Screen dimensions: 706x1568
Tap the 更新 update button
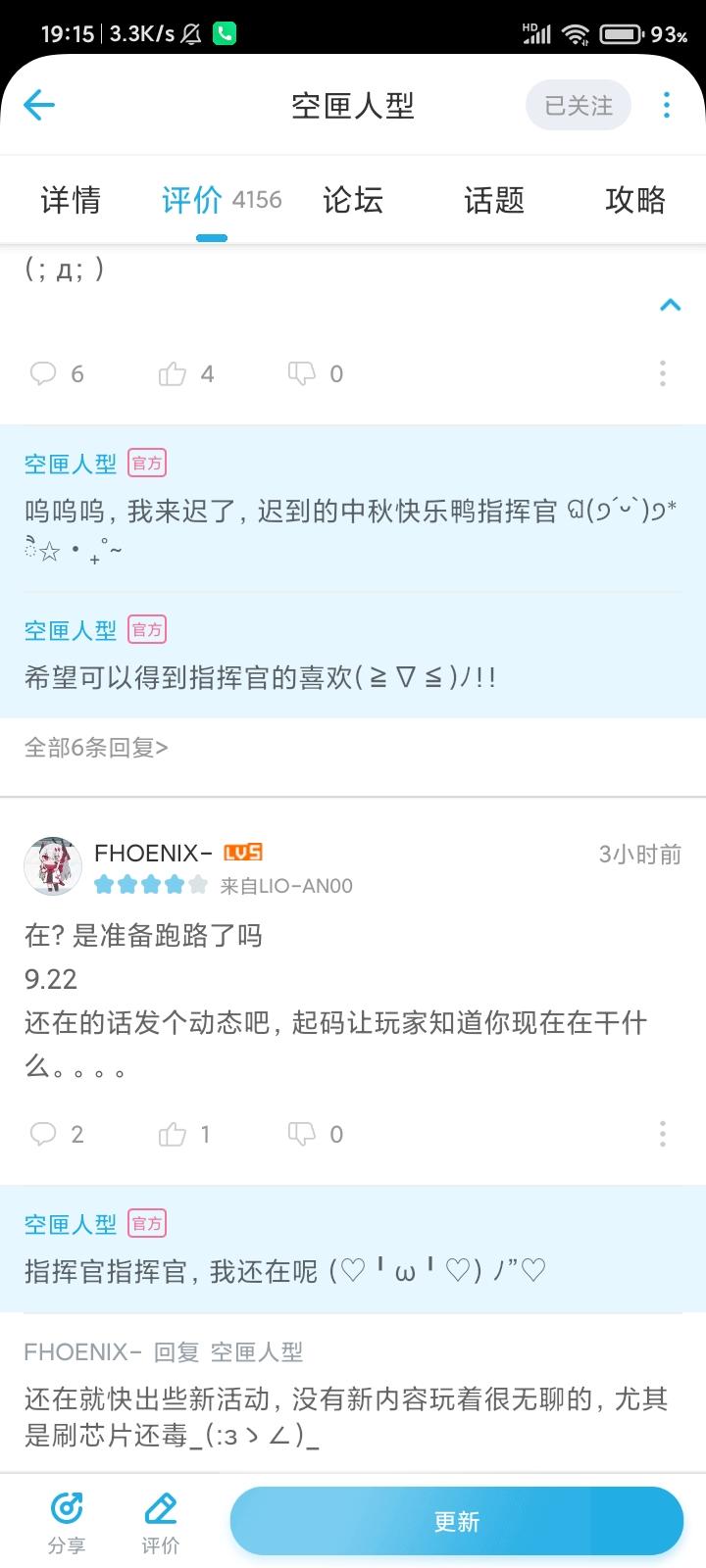pos(457,1521)
